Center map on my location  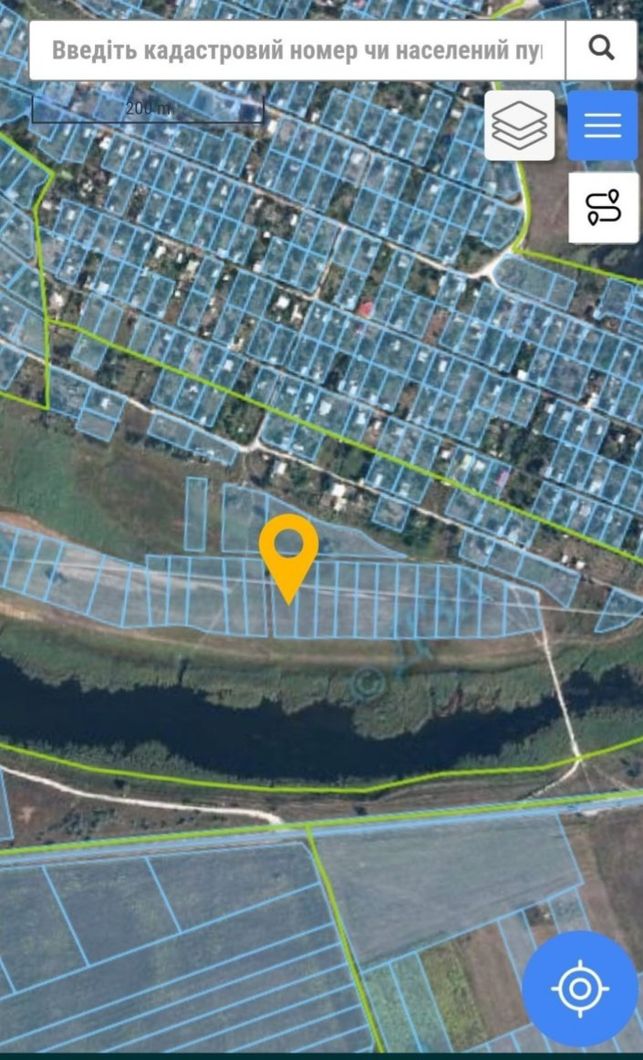579,988
